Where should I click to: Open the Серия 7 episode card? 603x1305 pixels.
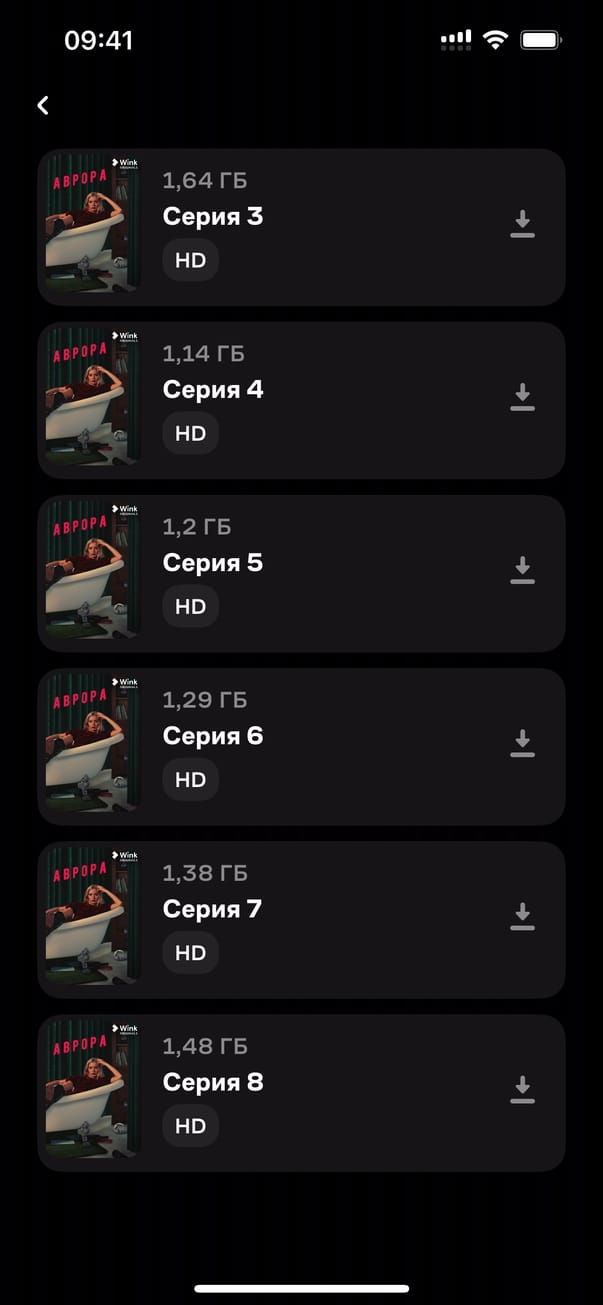[x=300, y=918]
